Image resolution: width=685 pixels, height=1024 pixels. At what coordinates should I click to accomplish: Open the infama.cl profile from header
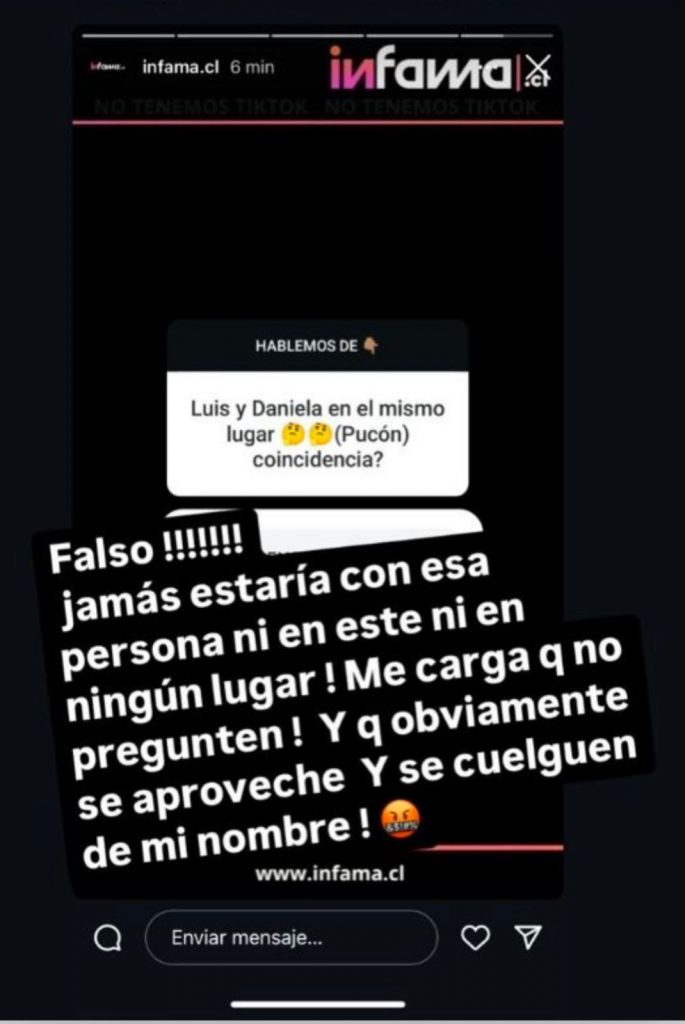tap(179, 67)
